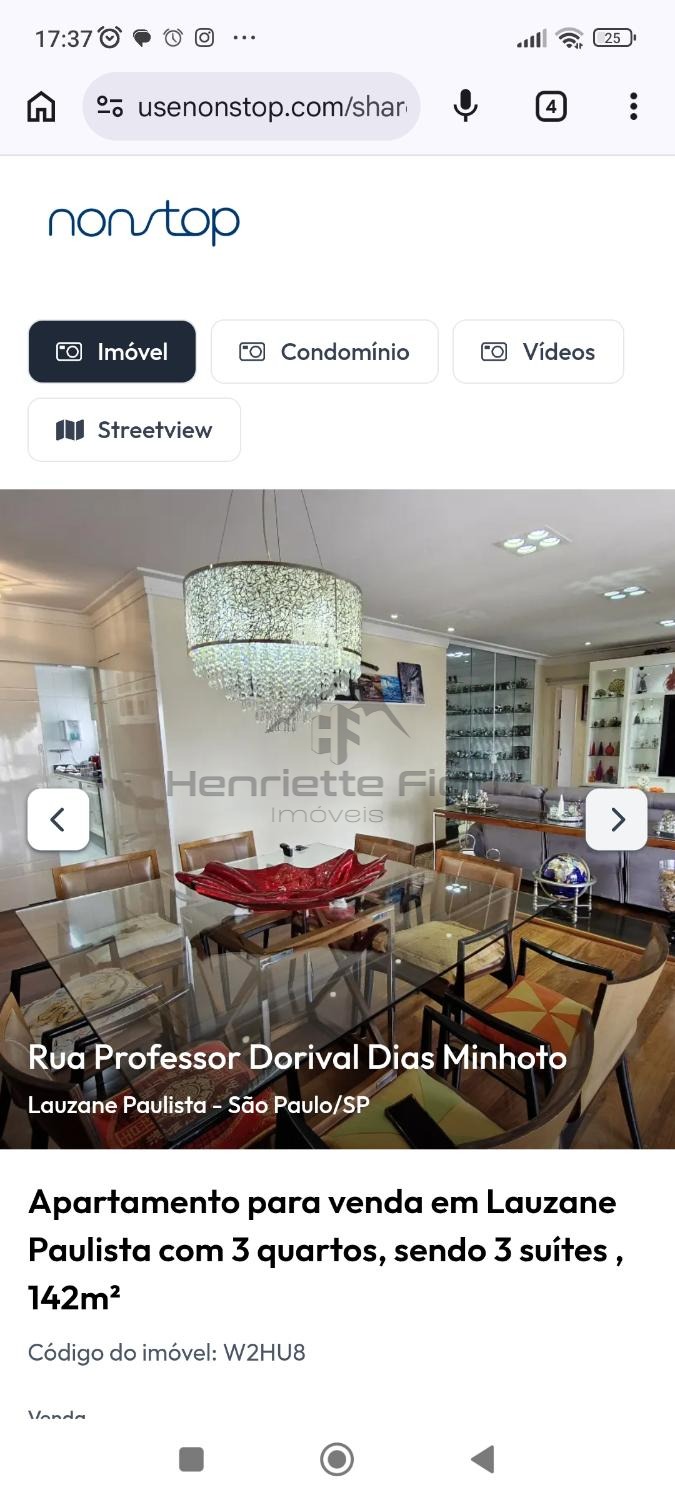Switch to Condomínio photos
Viewport: 675px width, 1500px height.
[324, 352]
